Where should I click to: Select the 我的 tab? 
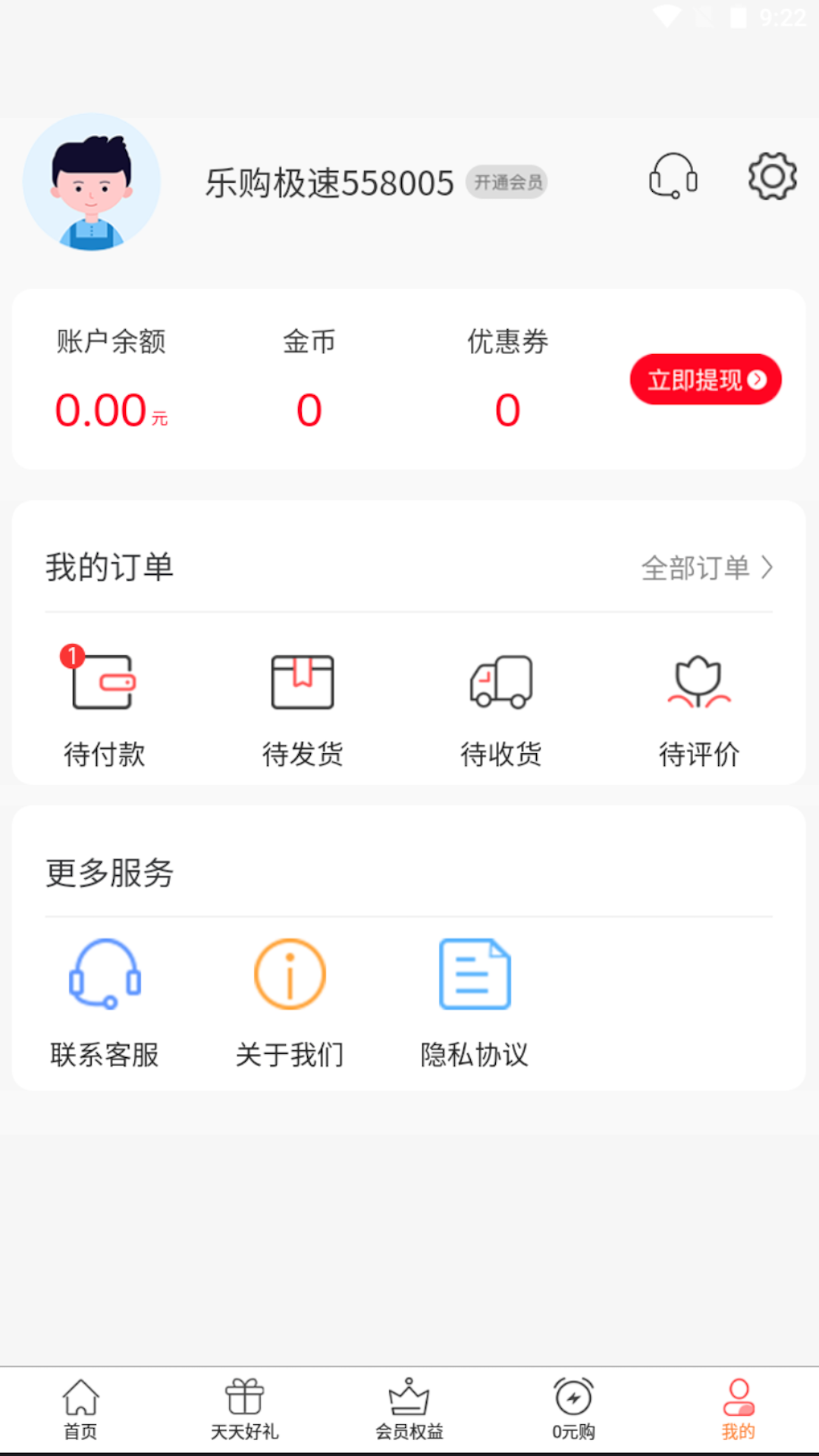[x=738, y=1410]
